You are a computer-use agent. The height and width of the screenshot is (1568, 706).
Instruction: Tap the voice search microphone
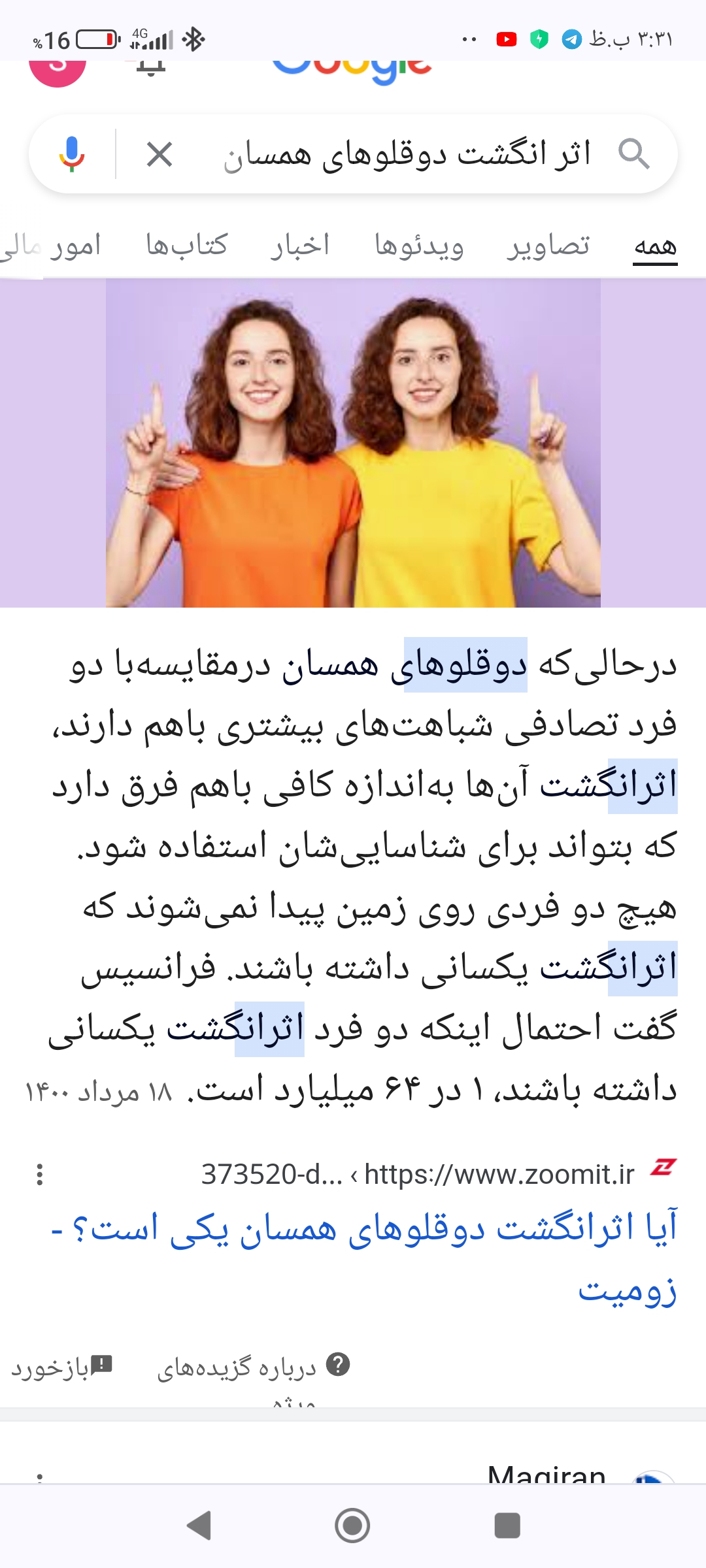click(72, 154)
